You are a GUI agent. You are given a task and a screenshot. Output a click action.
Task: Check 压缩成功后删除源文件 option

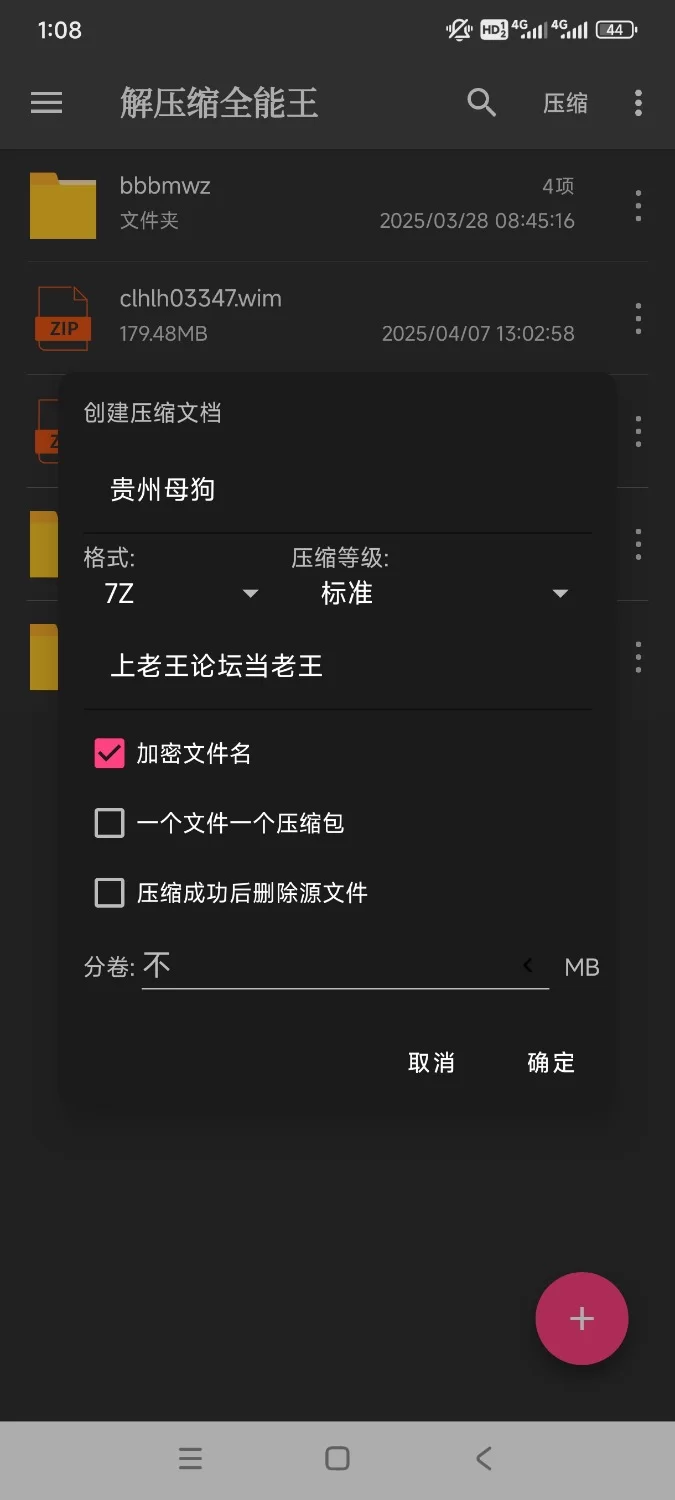coord(109,892)
